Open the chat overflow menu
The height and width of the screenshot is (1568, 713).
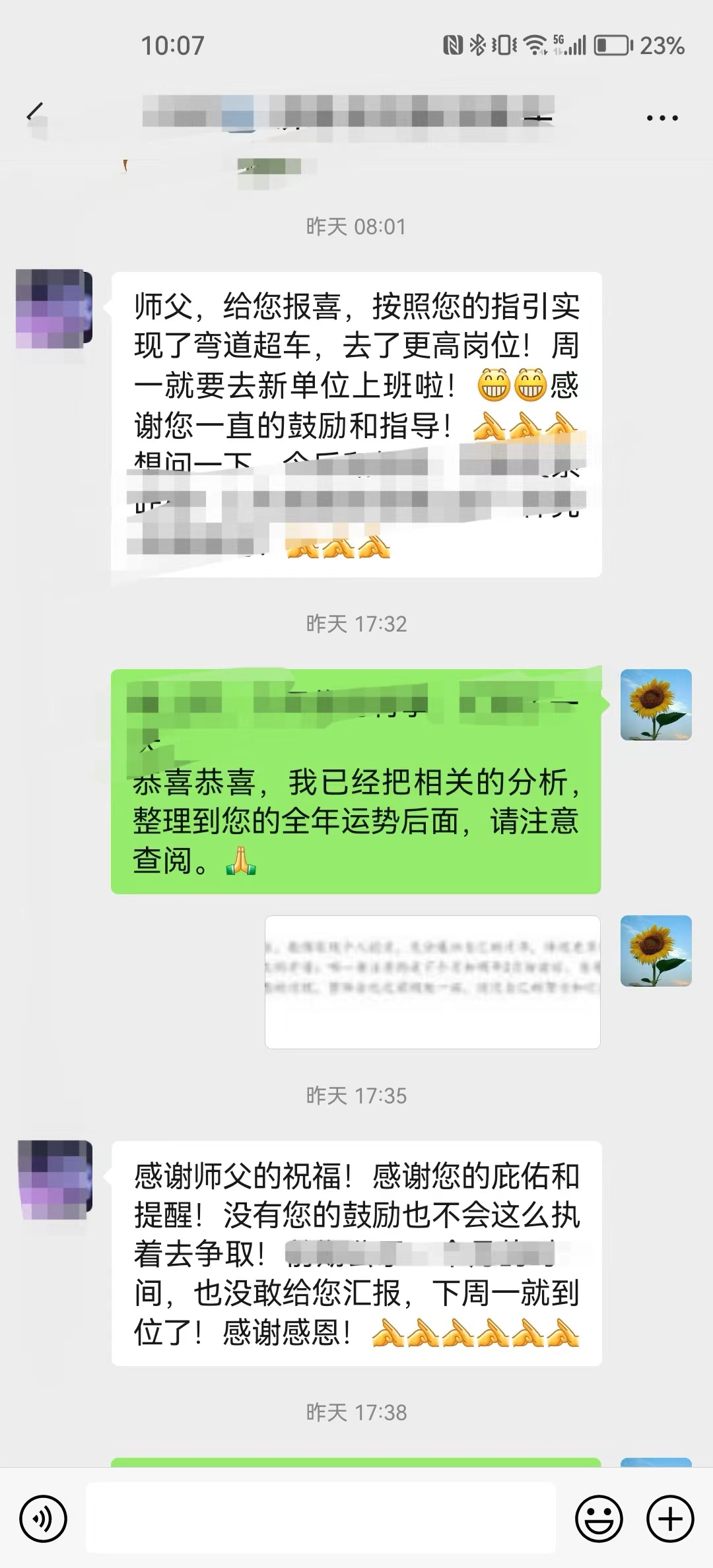(x=662, y=118)
